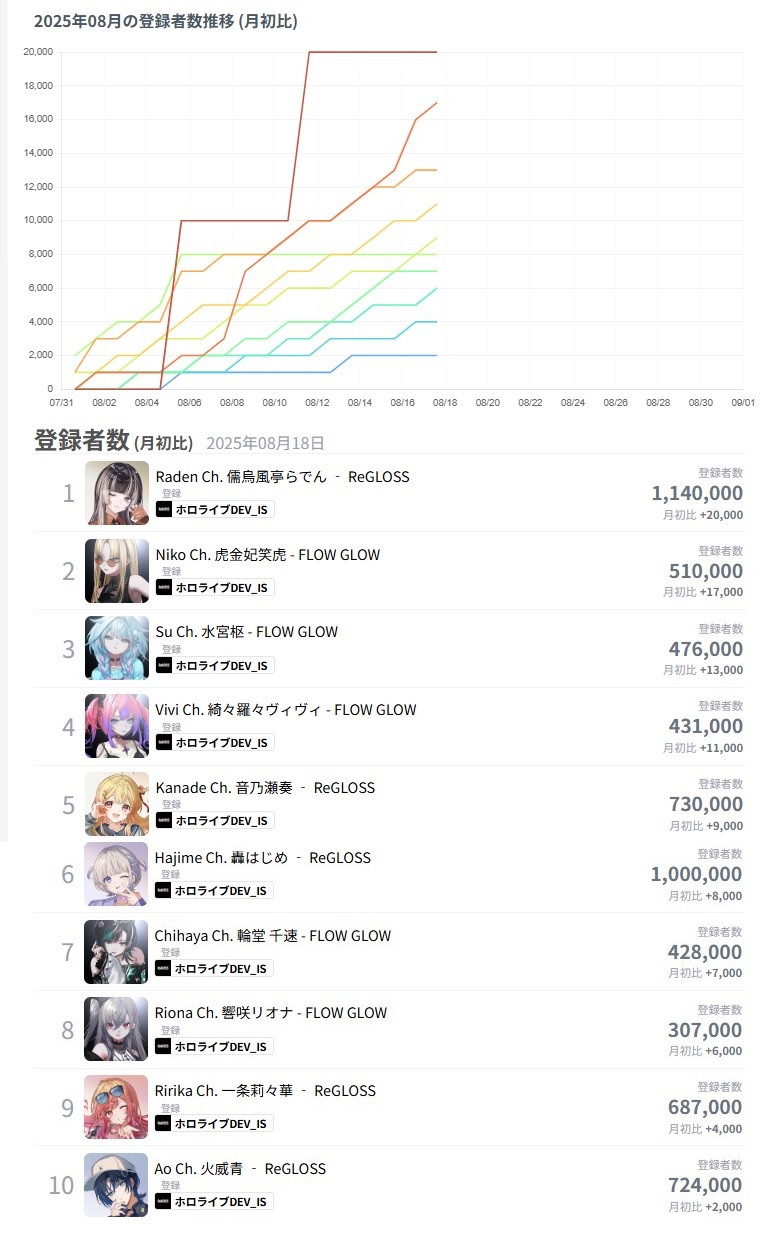Open Kanade Ch. 音乃瀬奏 channel row
Viewport: 768px width, 1234px height.
pos(265,788)
